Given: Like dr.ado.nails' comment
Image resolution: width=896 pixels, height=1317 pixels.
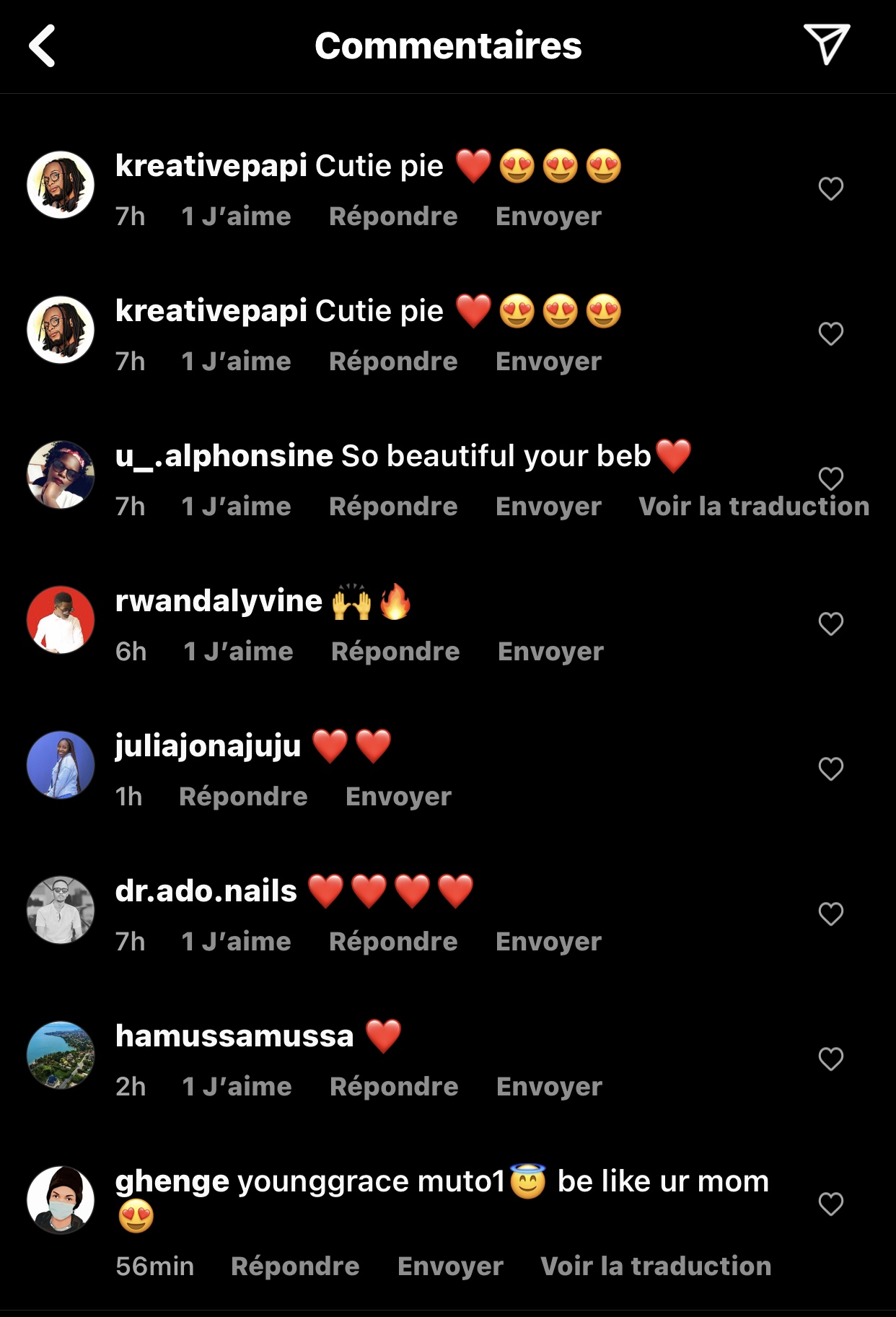Looking at the screenshot, I should pos(830,914).
